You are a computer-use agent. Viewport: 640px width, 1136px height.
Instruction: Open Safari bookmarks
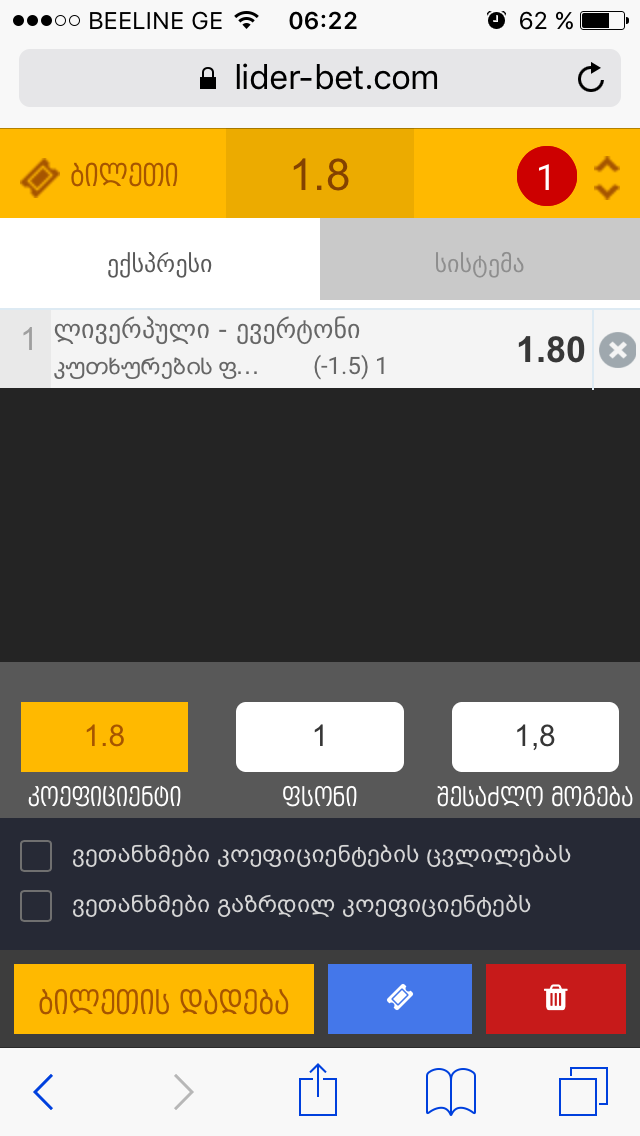coord(449,1091)
